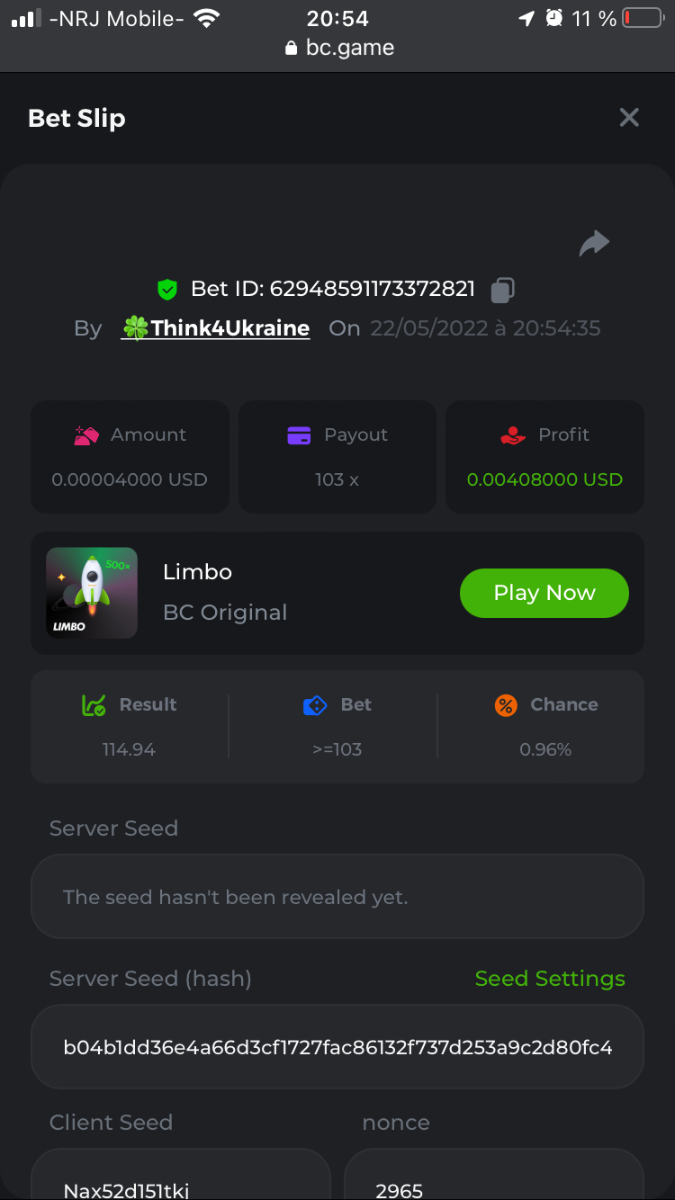Open Seed Settings
Screen dimensions: 675x1200
[x=550, y=979]
